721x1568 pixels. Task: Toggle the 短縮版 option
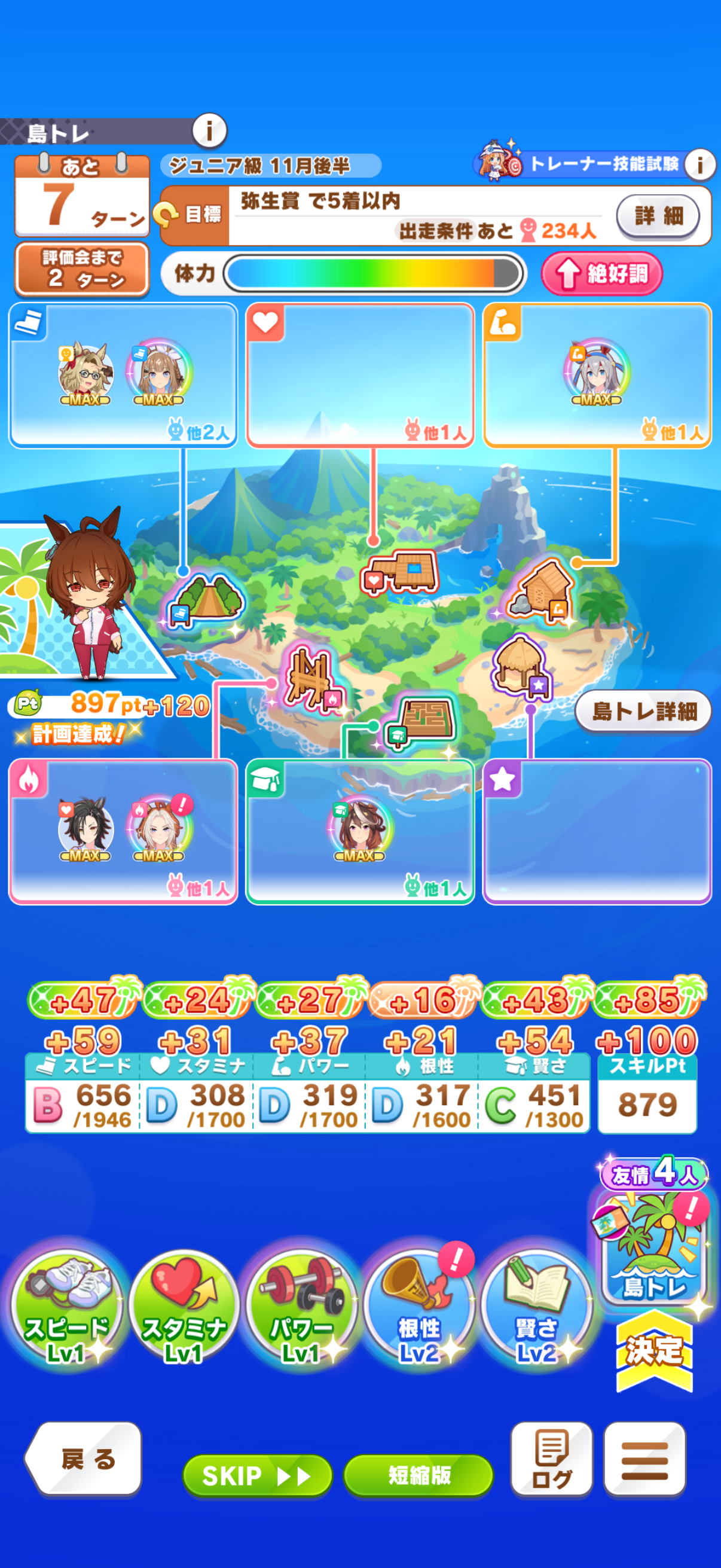(x=418, y=1475)
